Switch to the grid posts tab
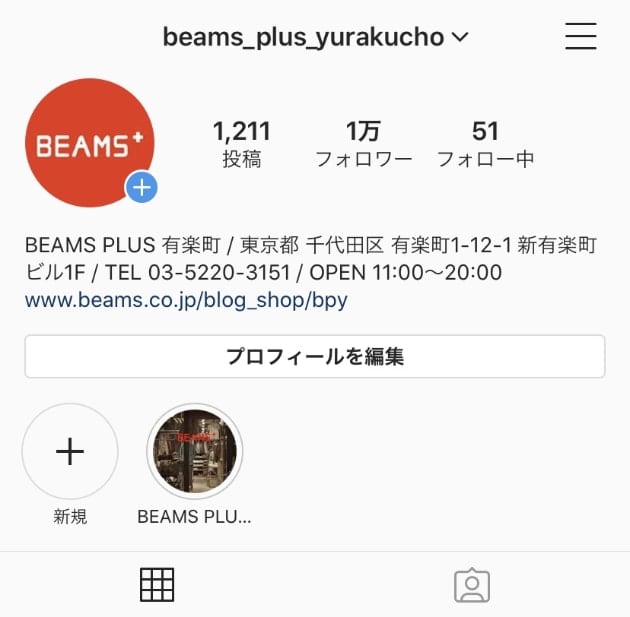Image resolution: width=630 pixels, height=617 pixels. [157, 584]
